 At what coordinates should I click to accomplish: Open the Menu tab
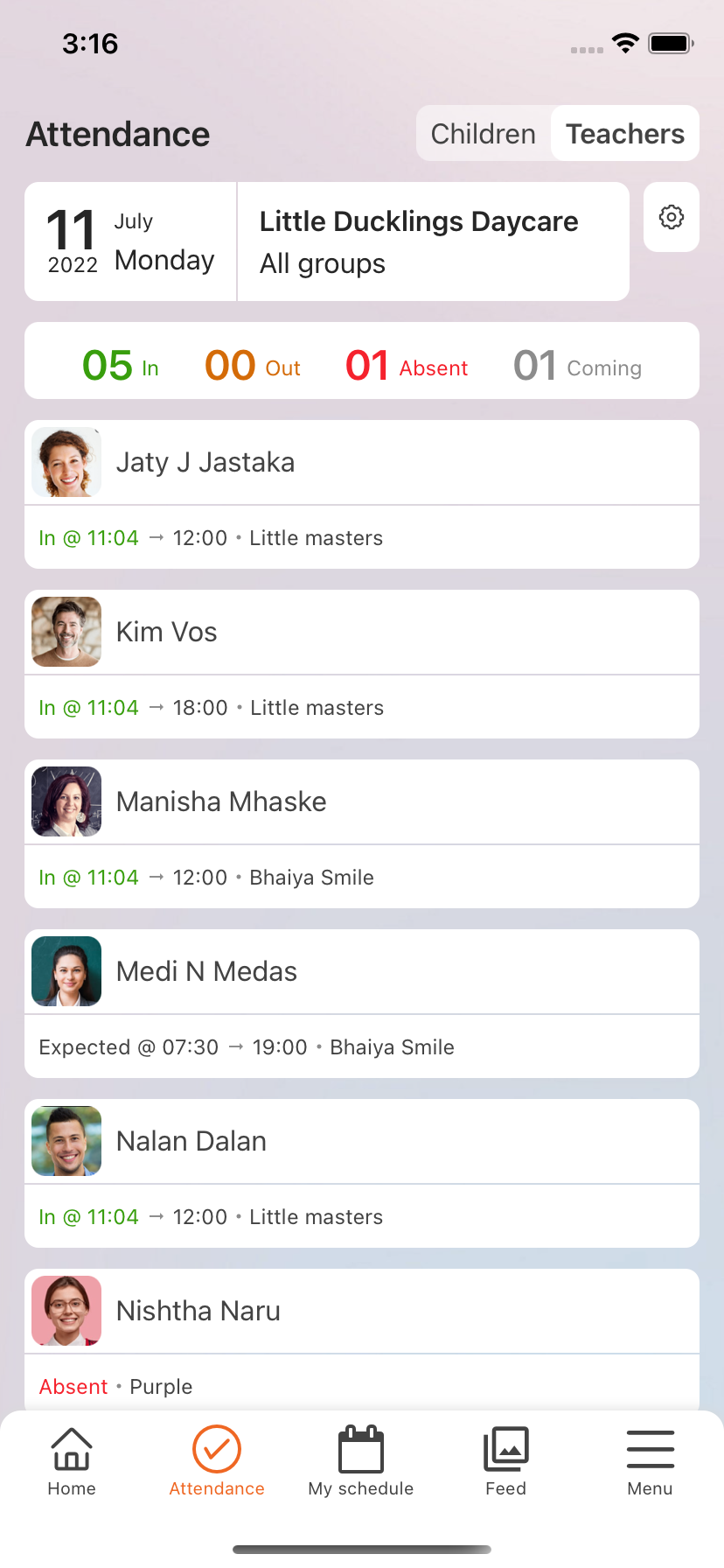point(650,1461)
